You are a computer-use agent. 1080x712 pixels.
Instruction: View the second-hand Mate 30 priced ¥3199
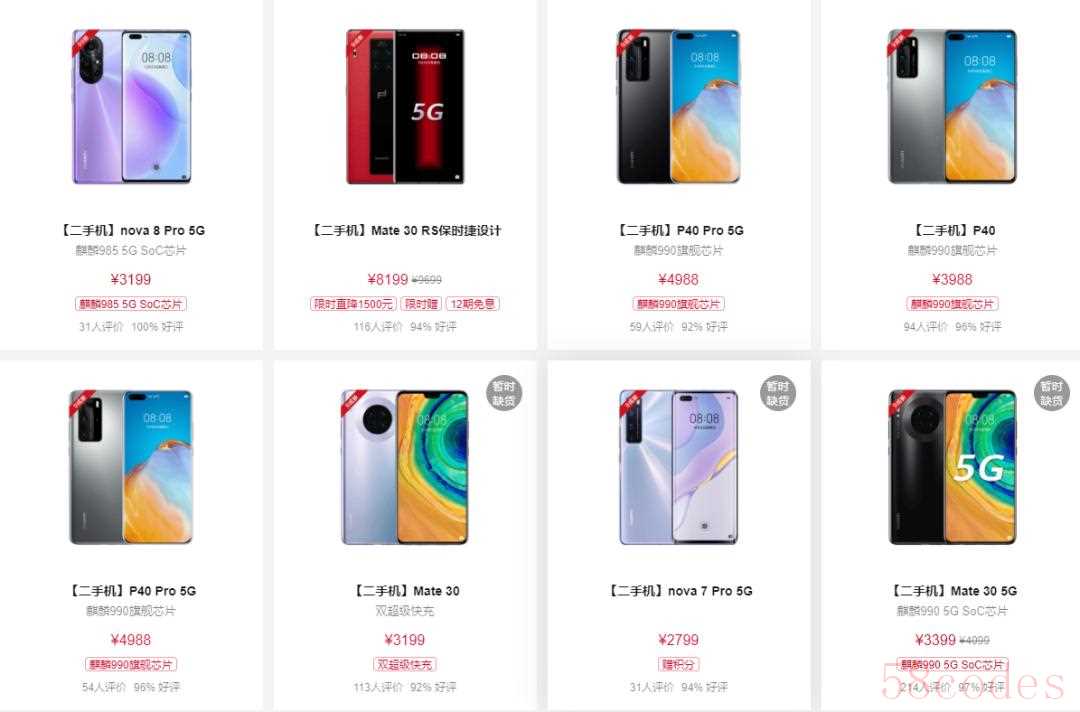click(x=404, y=591)
